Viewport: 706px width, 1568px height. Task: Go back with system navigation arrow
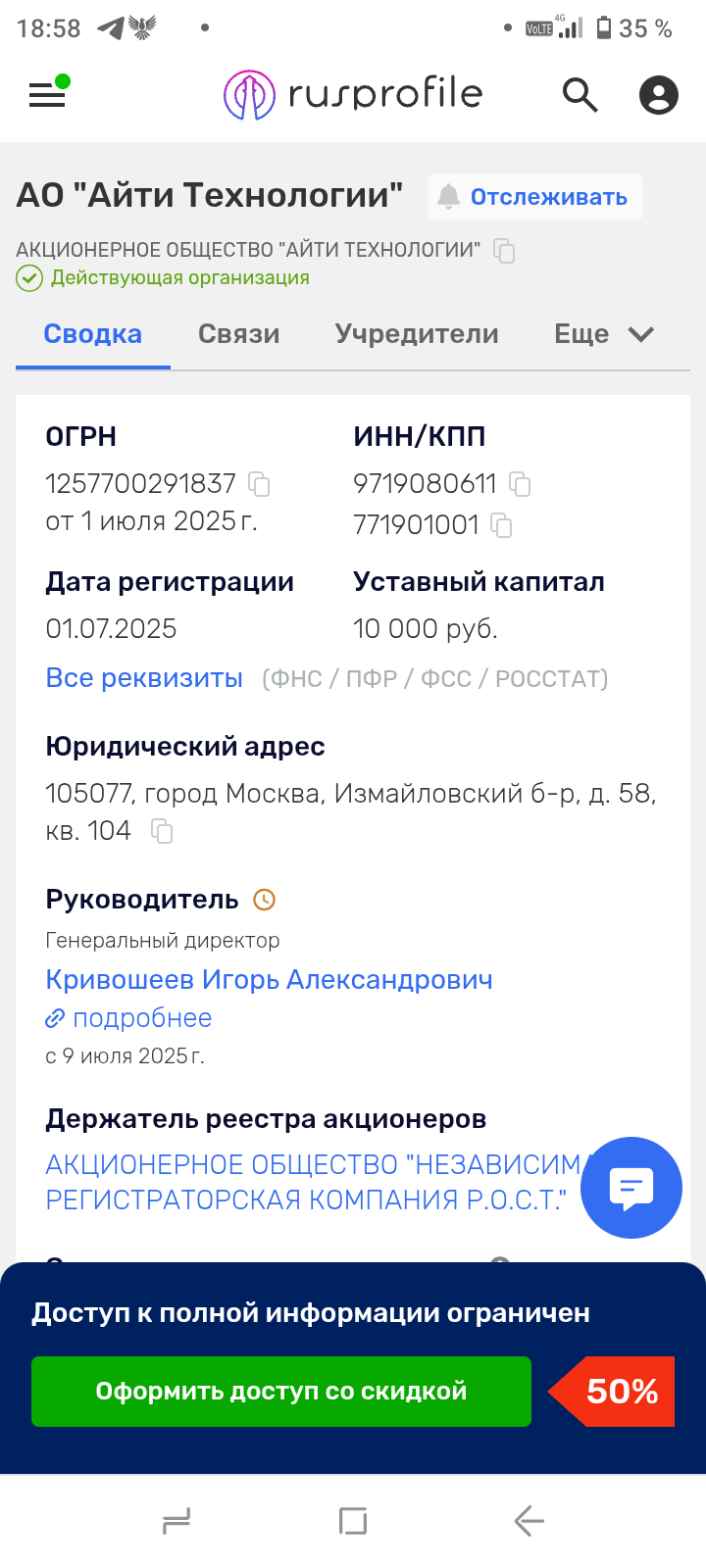point(529,1521)
